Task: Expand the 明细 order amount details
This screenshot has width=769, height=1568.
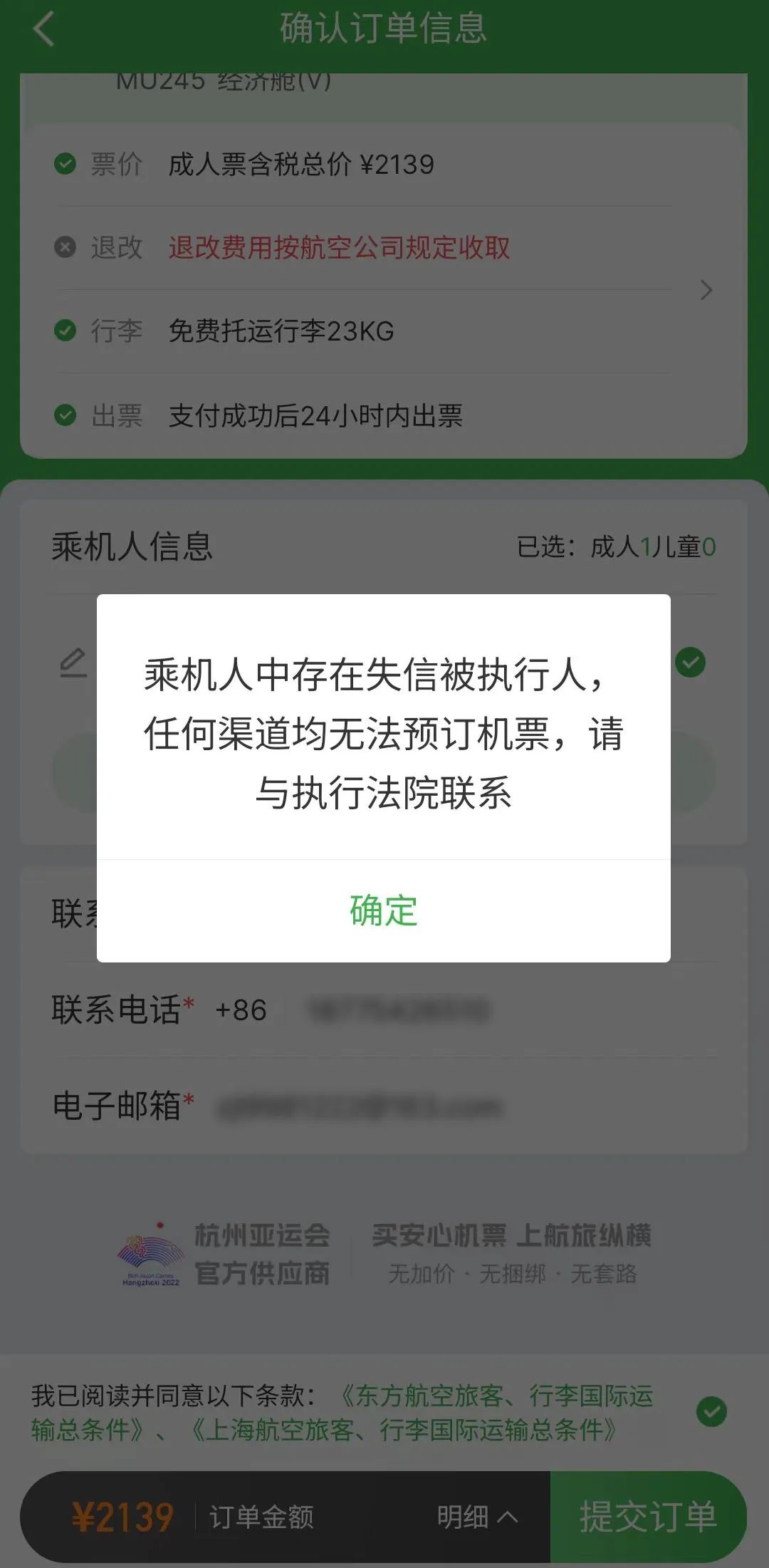Action: point(477,1517)
